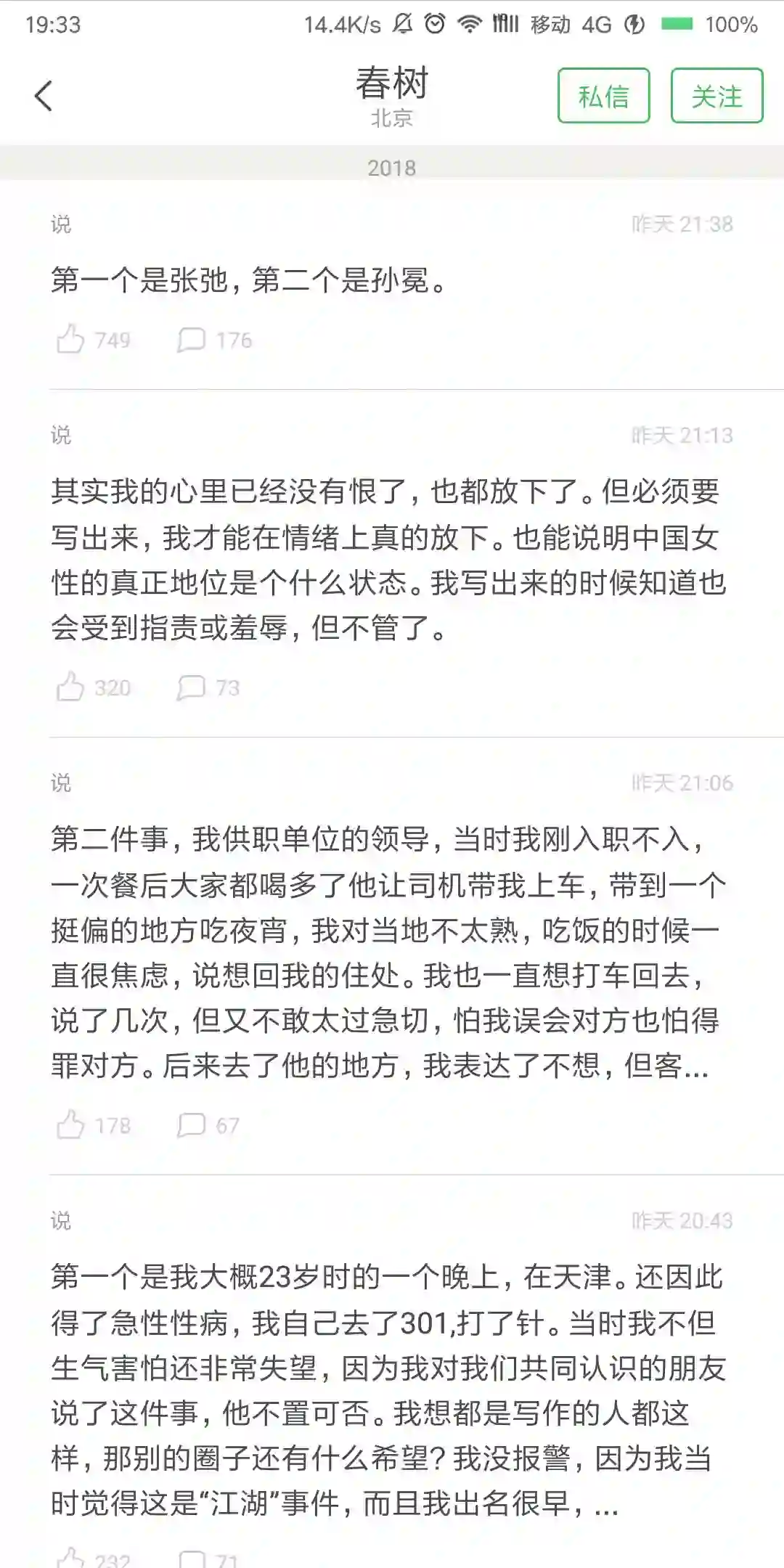Like the post beginning 第二件事
This screenshot has height=1568, width=784.
71,1124
